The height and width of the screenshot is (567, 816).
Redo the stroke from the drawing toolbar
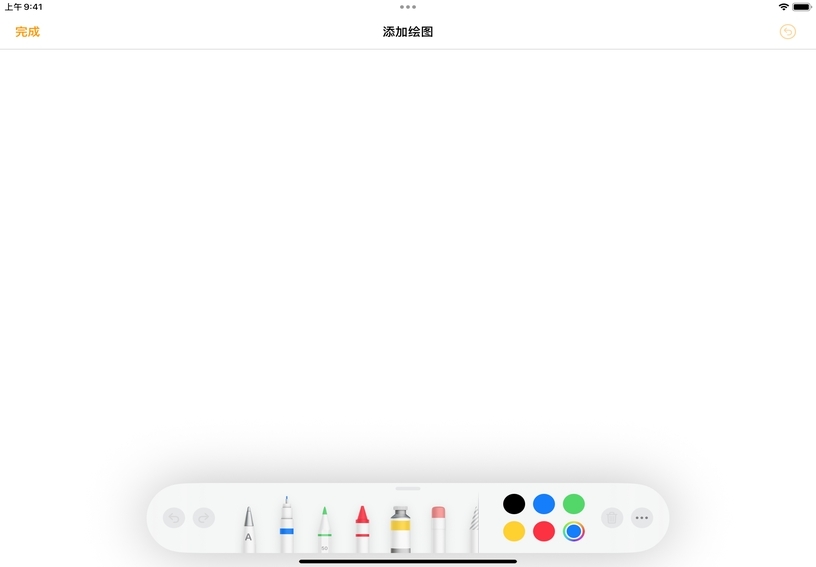(204, 518)
